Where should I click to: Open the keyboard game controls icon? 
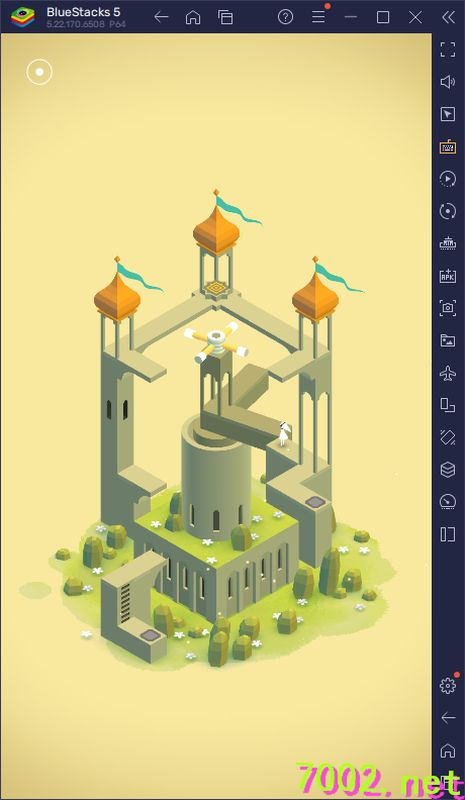coord(448,146)
